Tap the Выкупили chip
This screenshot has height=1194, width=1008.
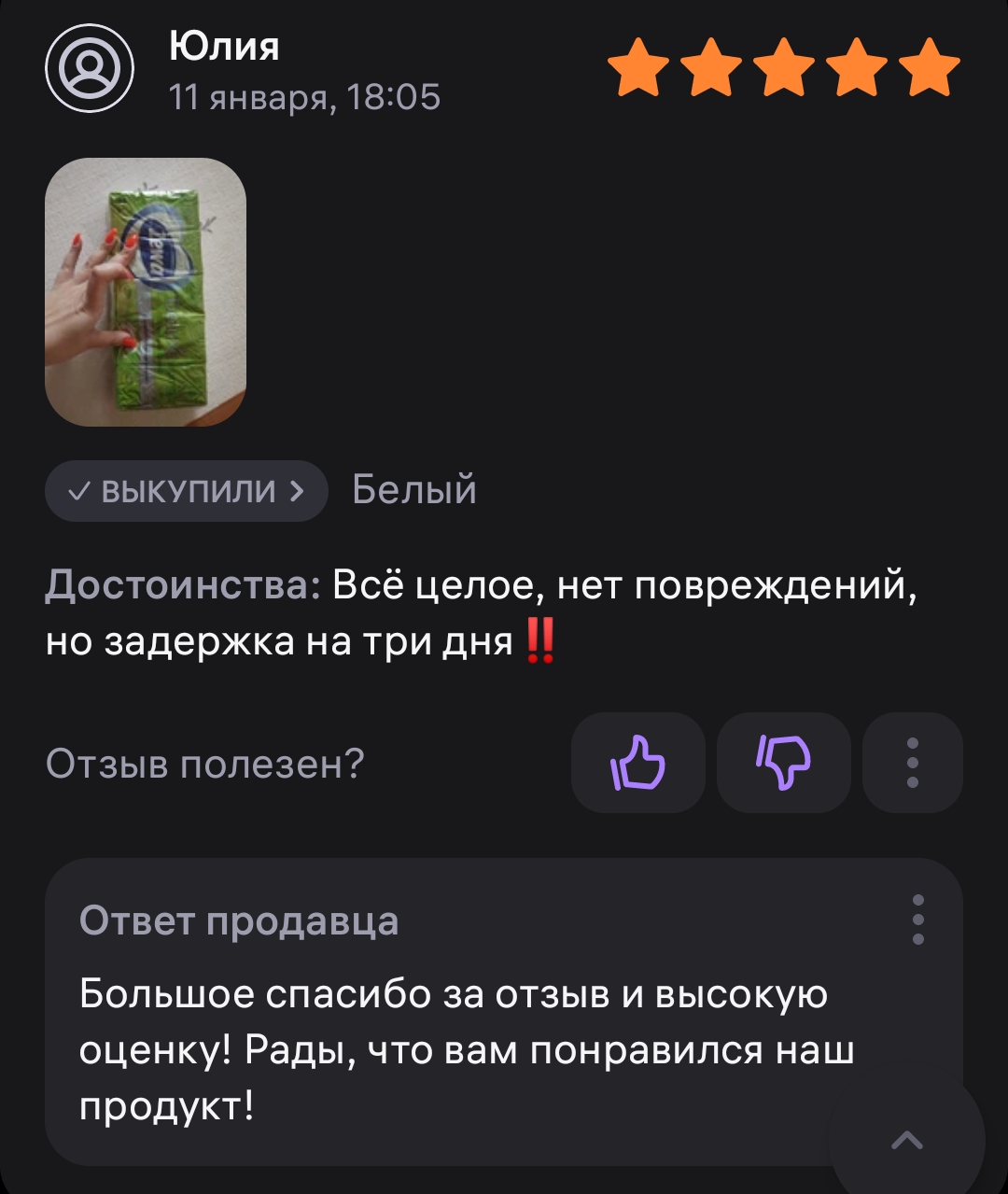click(186, 490)
